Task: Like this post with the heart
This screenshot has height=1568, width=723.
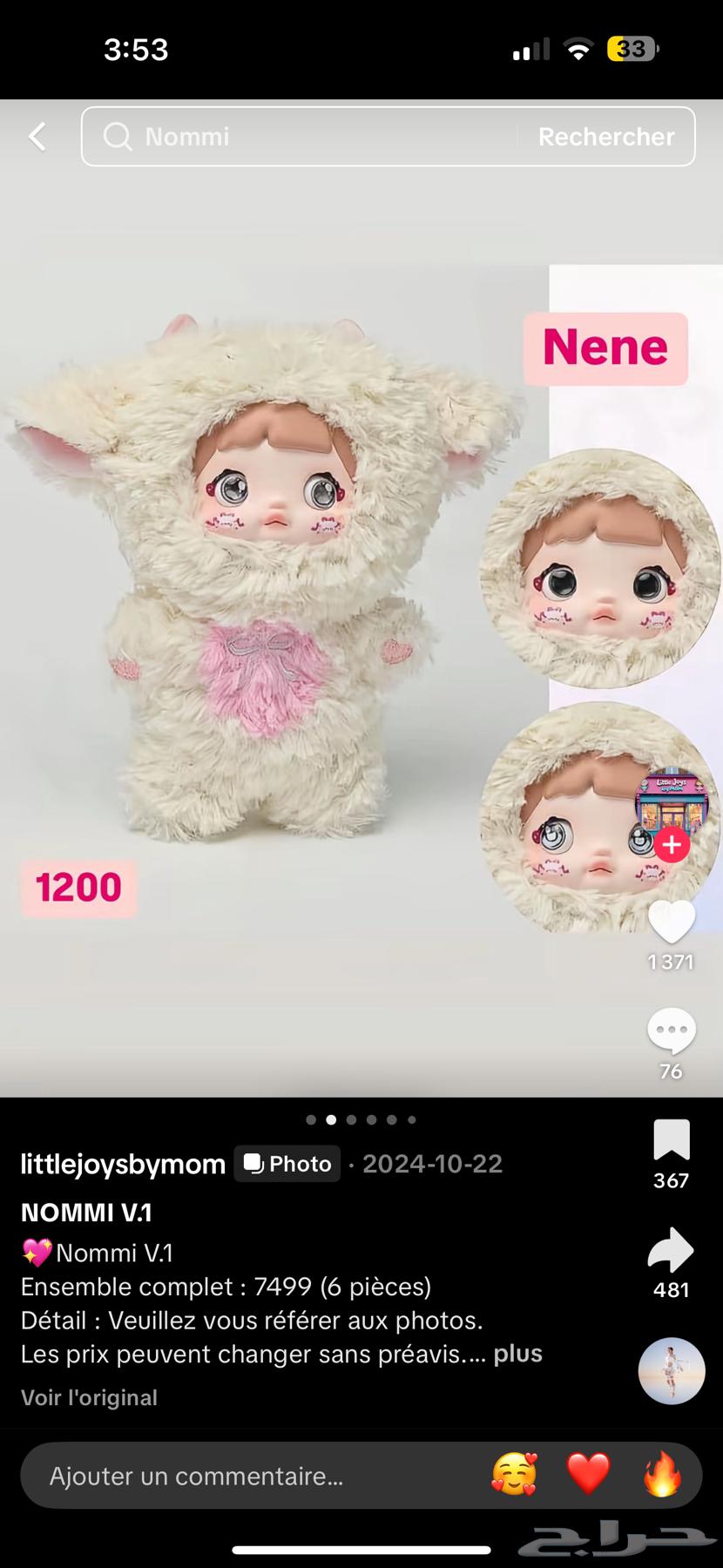Action: (672, 922)
